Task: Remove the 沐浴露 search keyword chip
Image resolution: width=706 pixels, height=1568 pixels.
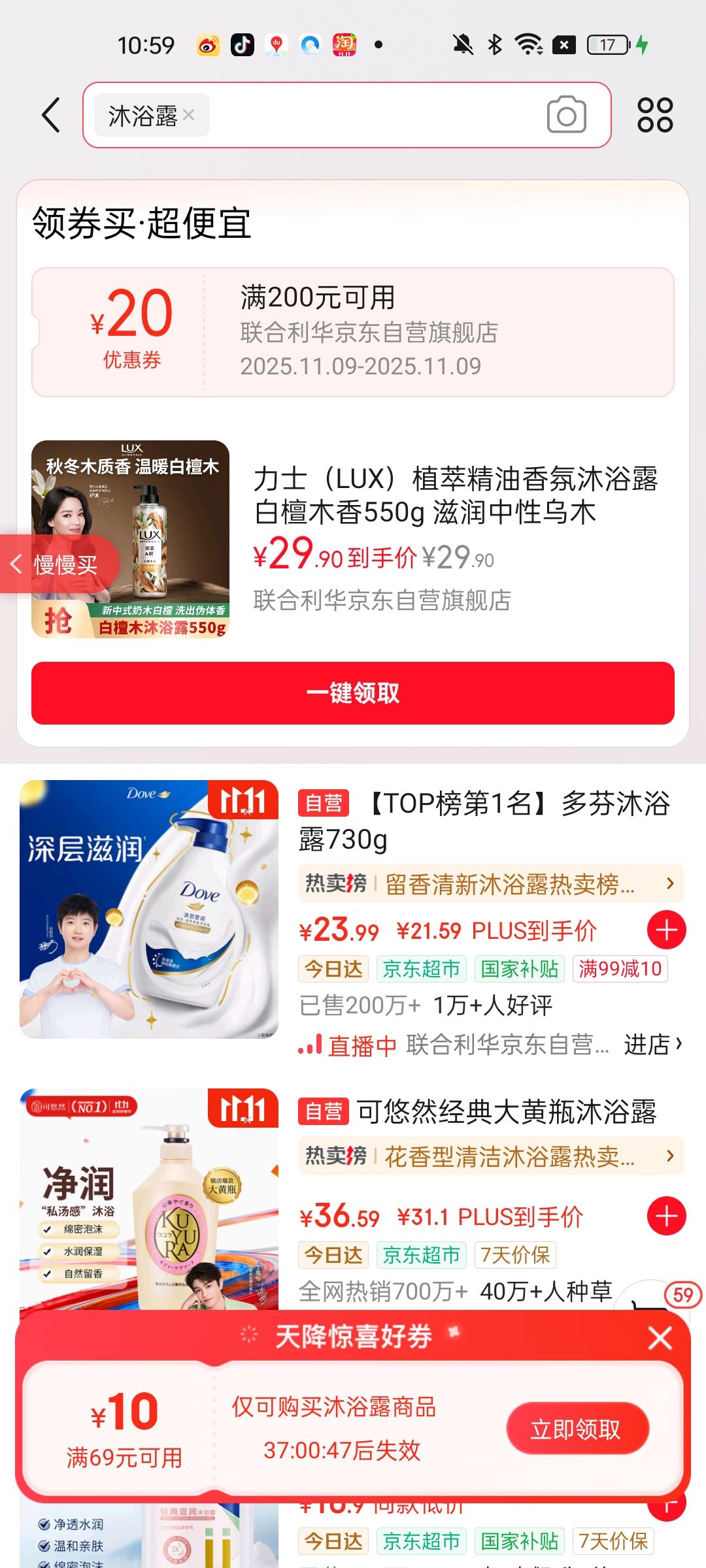Action: [189, 115]
